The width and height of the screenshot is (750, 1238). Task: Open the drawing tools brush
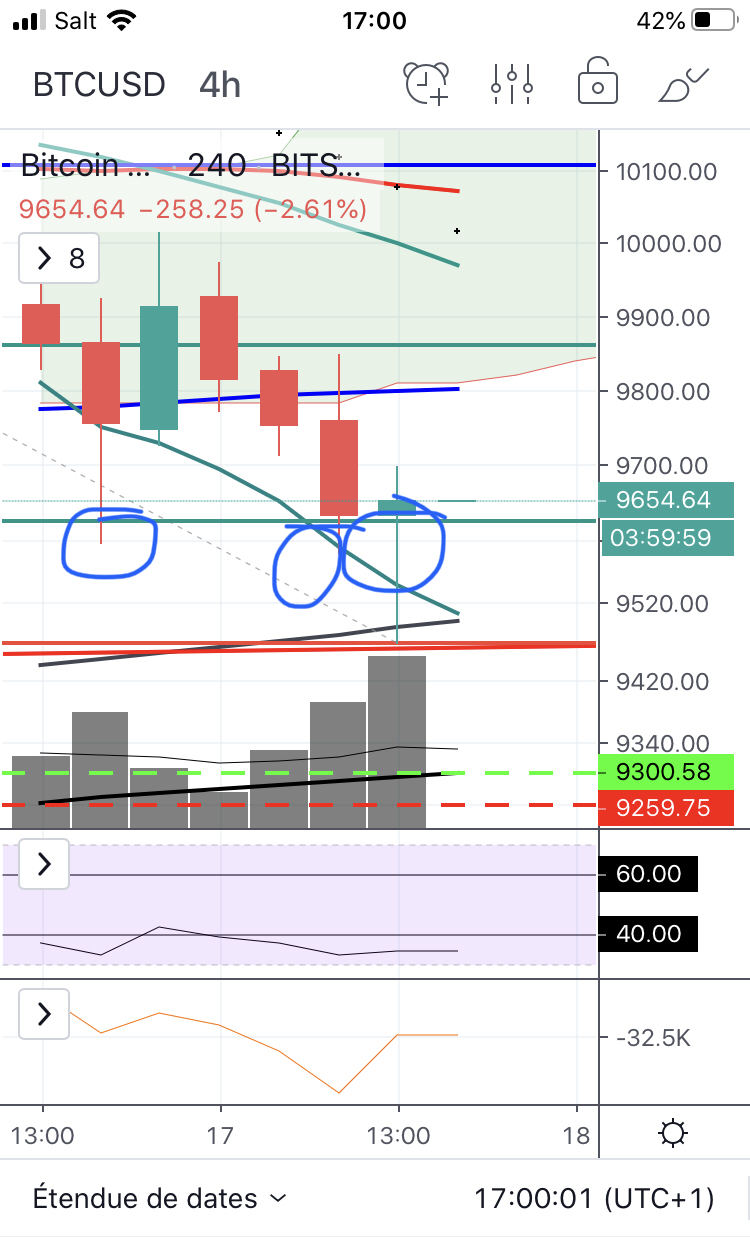click(x=684, y=84)
